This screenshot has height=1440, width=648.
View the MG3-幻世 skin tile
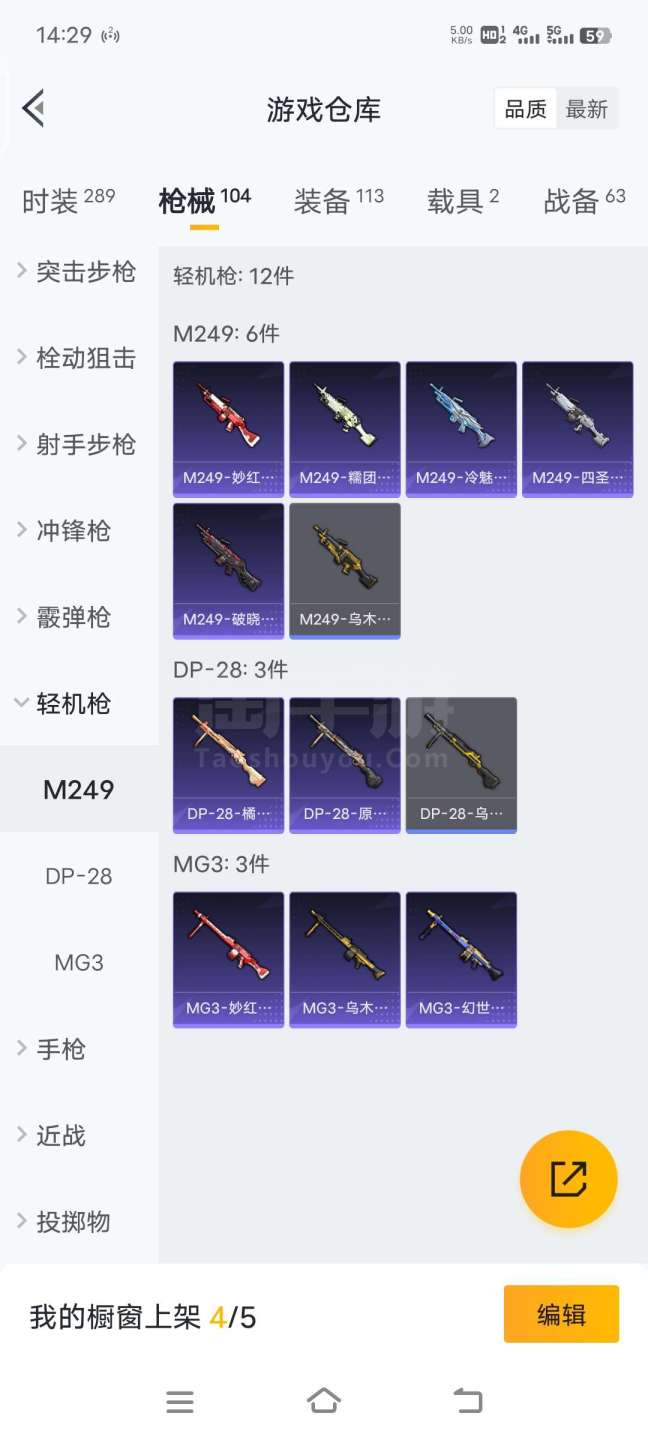[461, 958]
